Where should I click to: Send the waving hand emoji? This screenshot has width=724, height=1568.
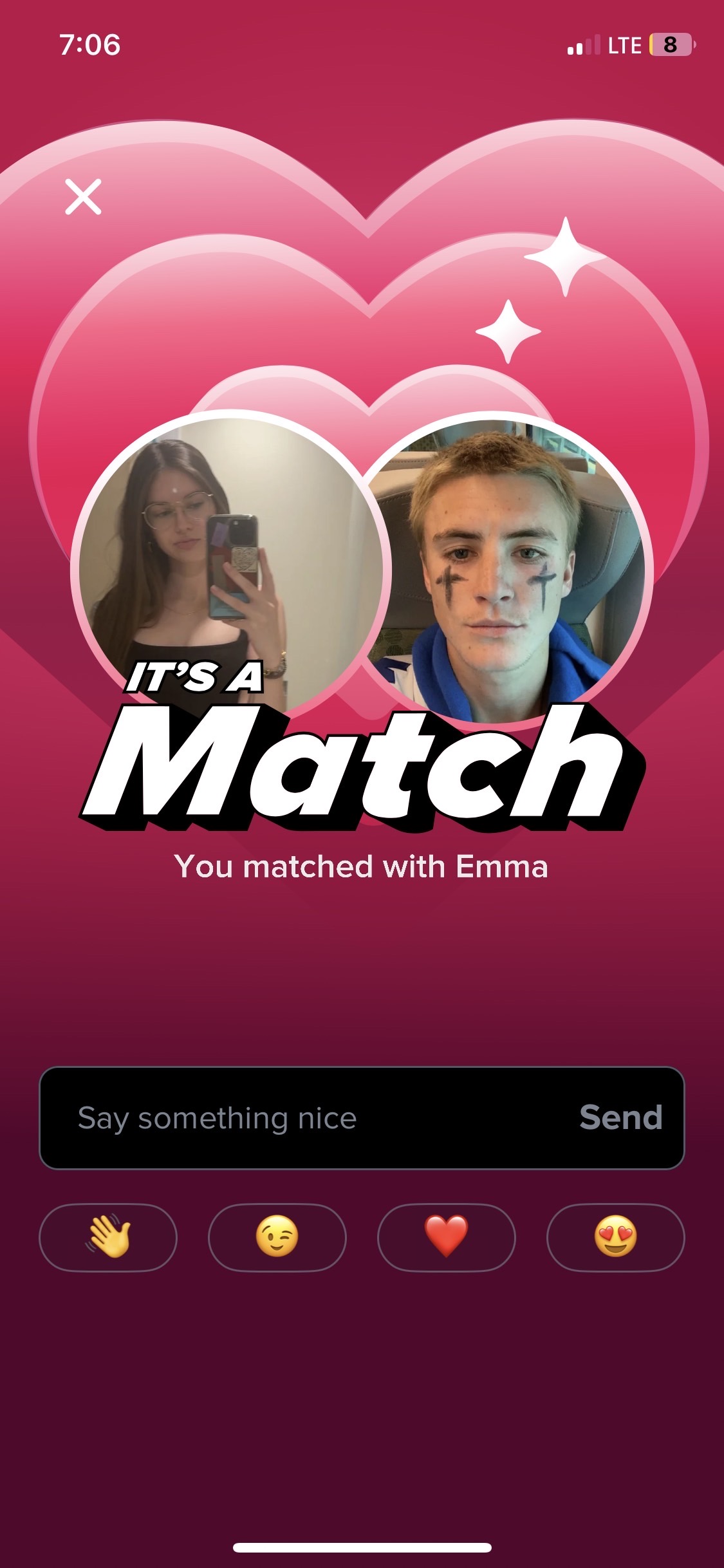[x=108, y=1237]
